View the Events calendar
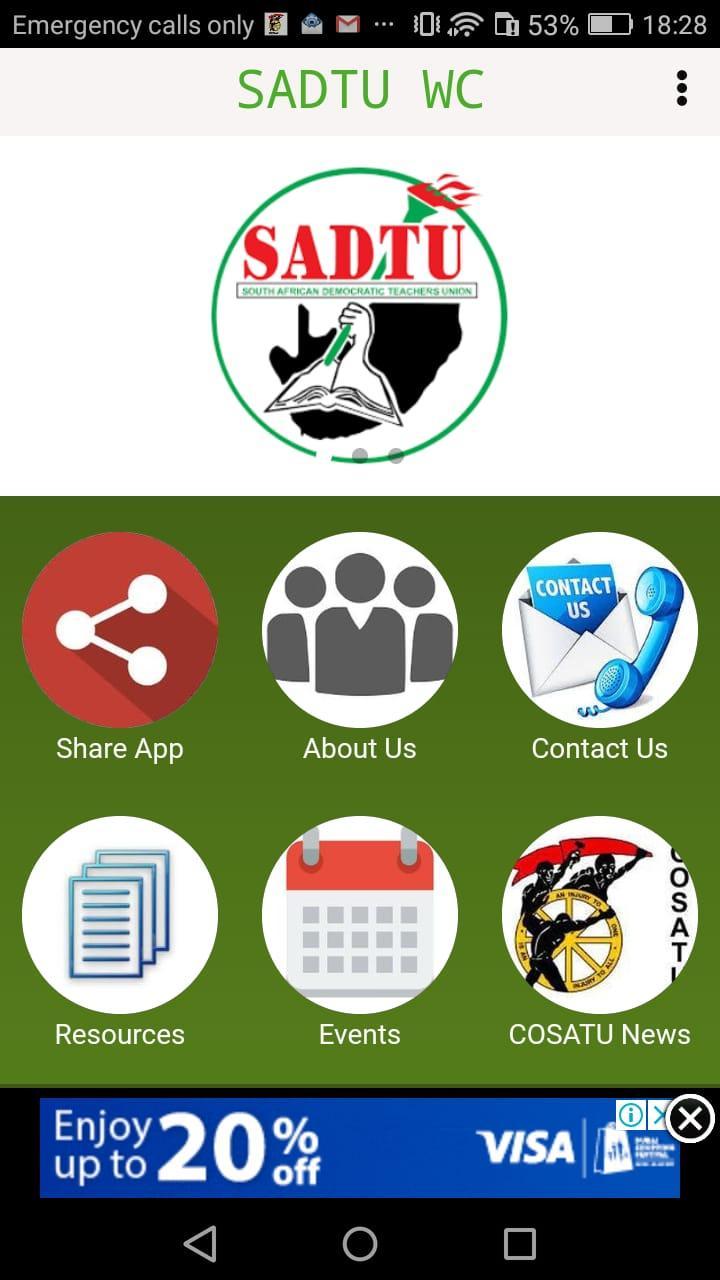 coord(360,914)
